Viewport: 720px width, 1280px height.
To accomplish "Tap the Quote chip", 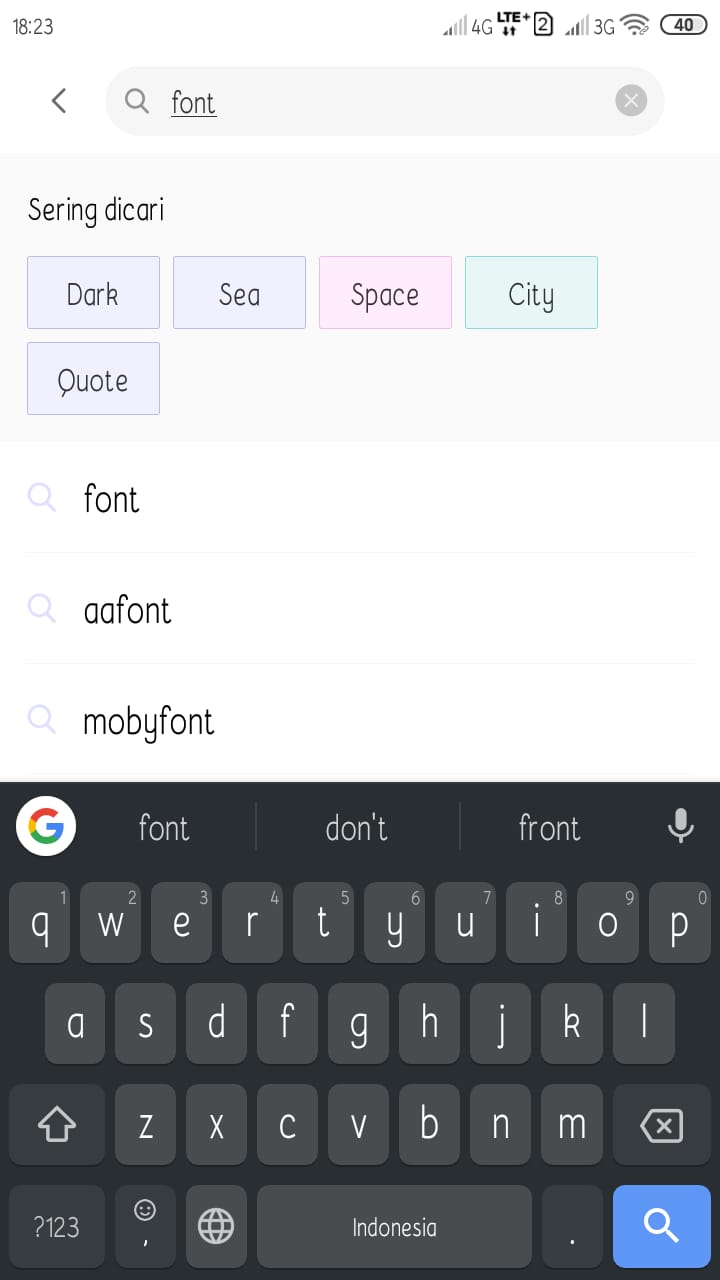I will 93,379.
